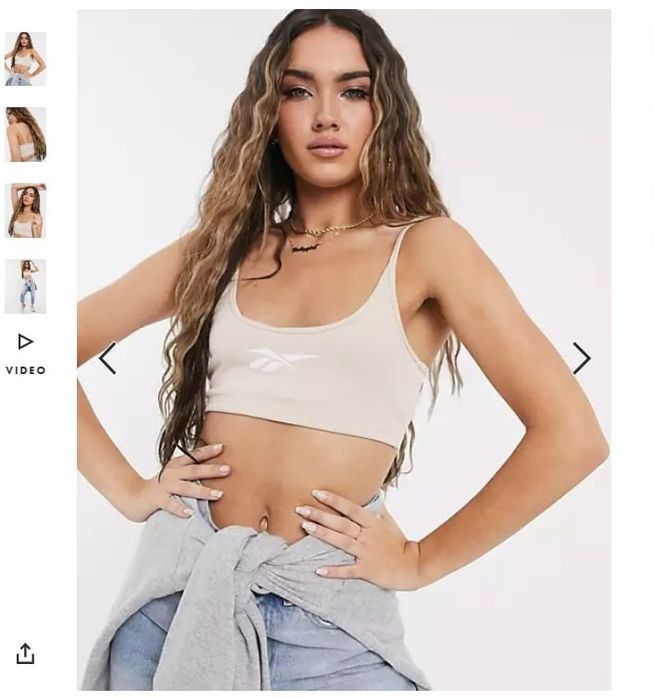654x699 pixels.
Task: Open the thumbnail with arm raised overhead
Action: 26,210
